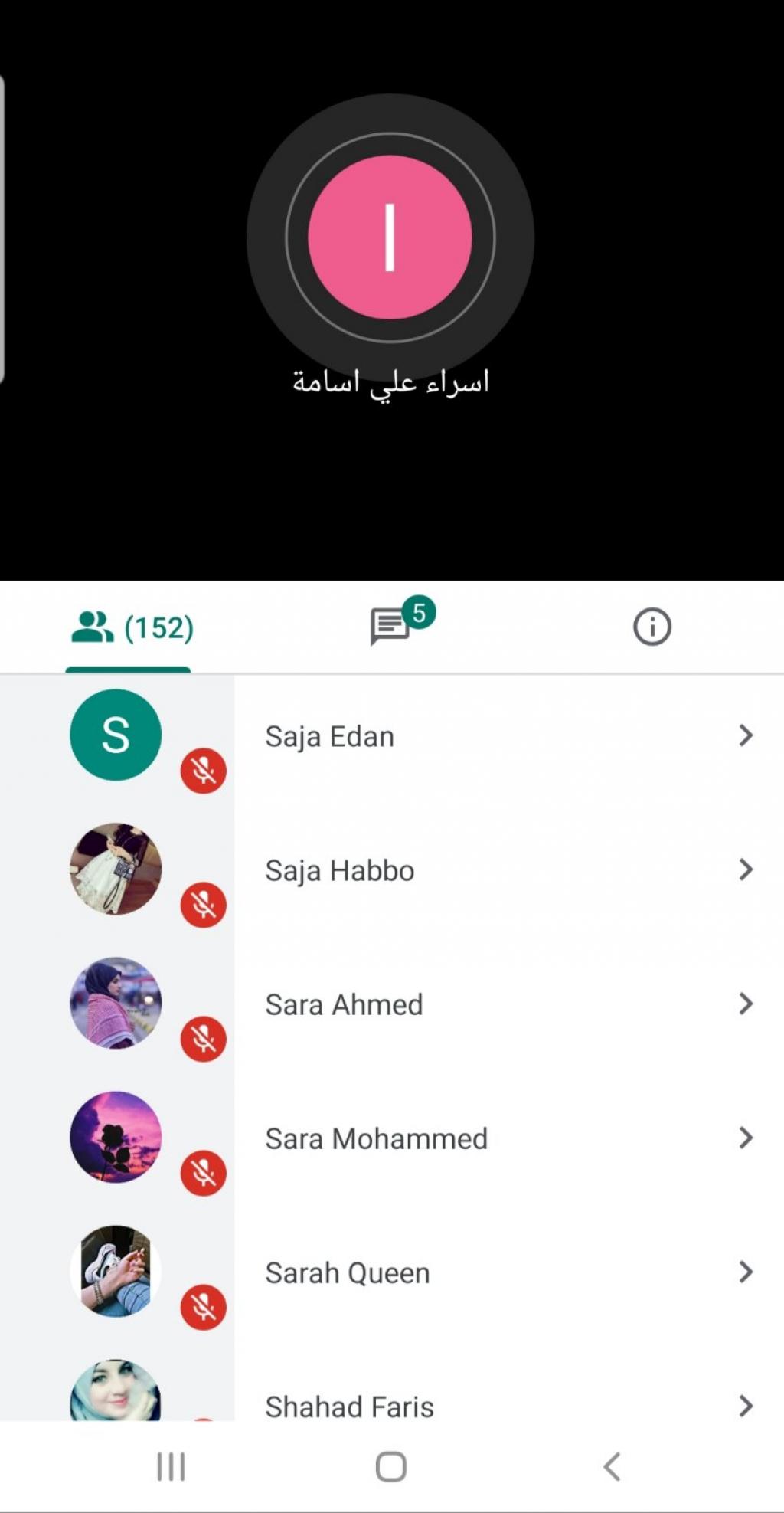Go back using the system back button

[612, 1467]
